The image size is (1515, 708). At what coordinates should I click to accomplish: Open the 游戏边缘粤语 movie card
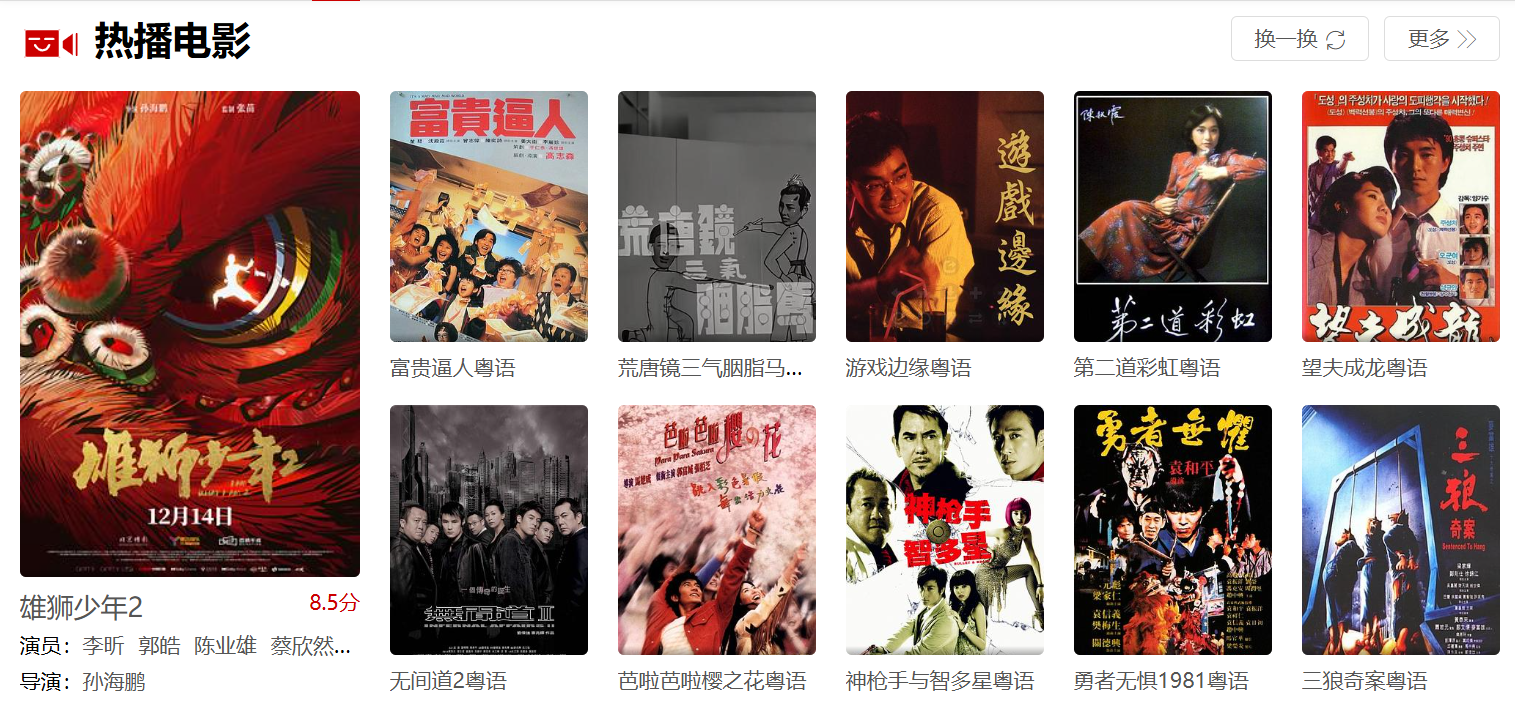pos(944,217)
